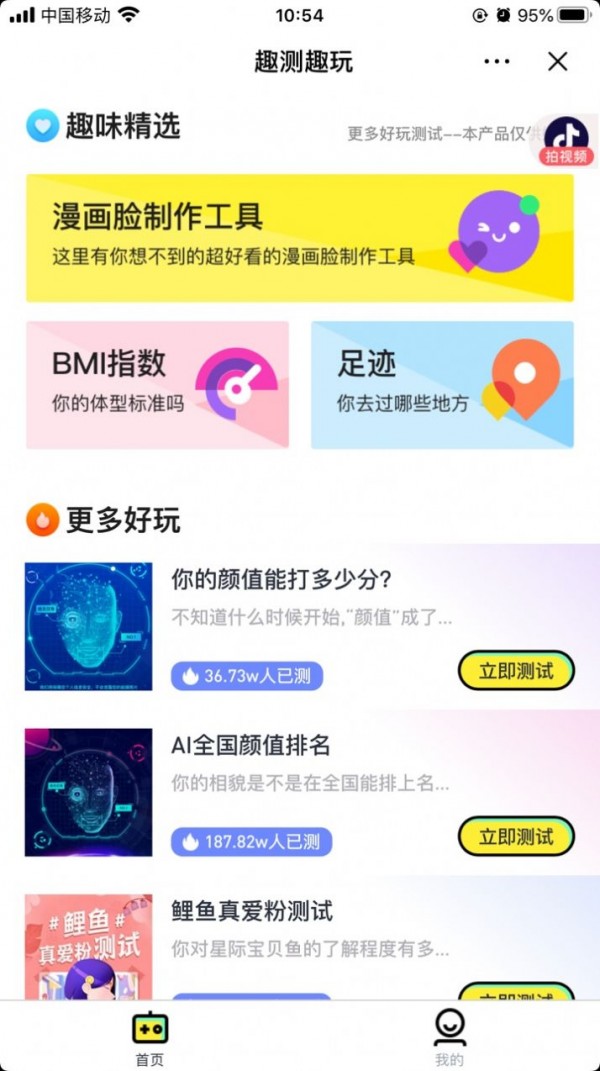
Task: Open the BMI指数 card
Action: (157, 385)
